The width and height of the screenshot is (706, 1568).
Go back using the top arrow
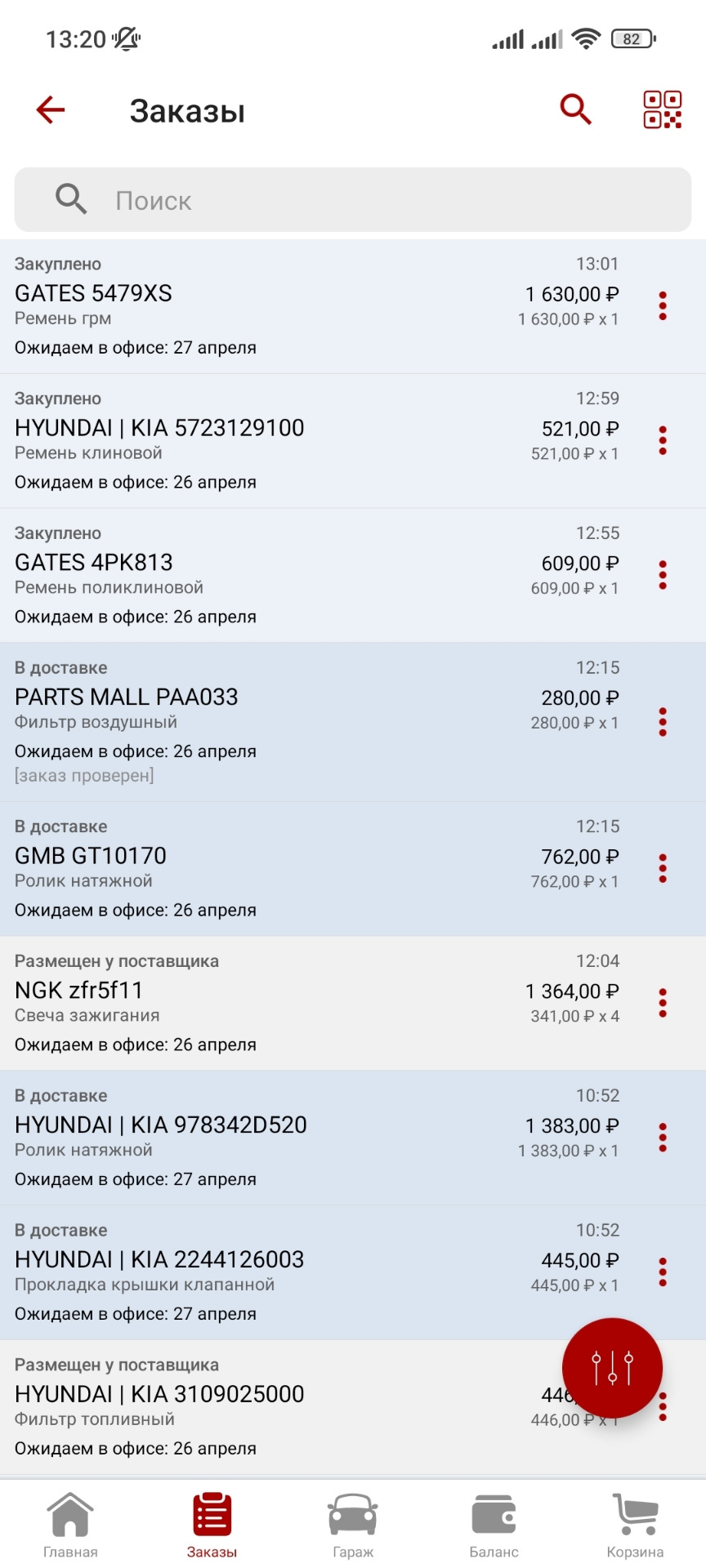click(x=51, y=110)
